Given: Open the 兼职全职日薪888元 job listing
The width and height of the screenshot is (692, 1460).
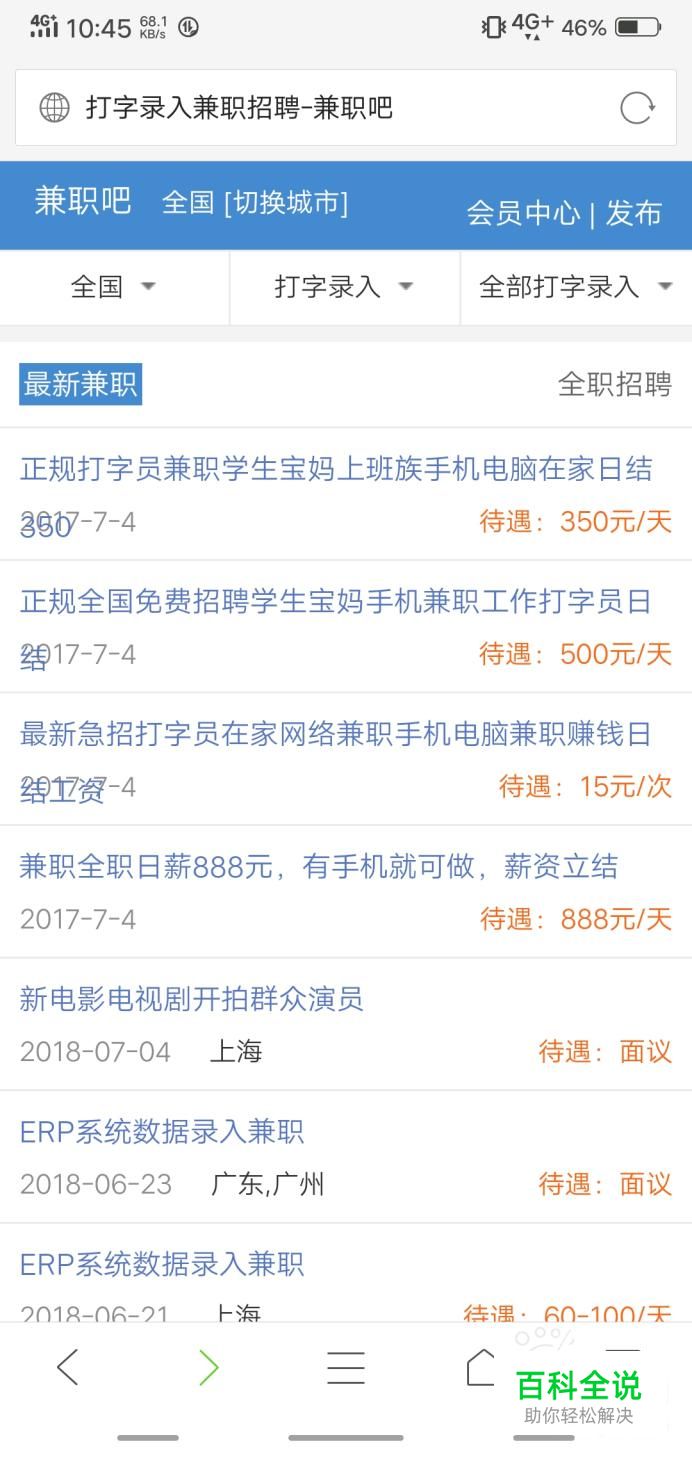Looking at the screenshot, I should point(319,867).
